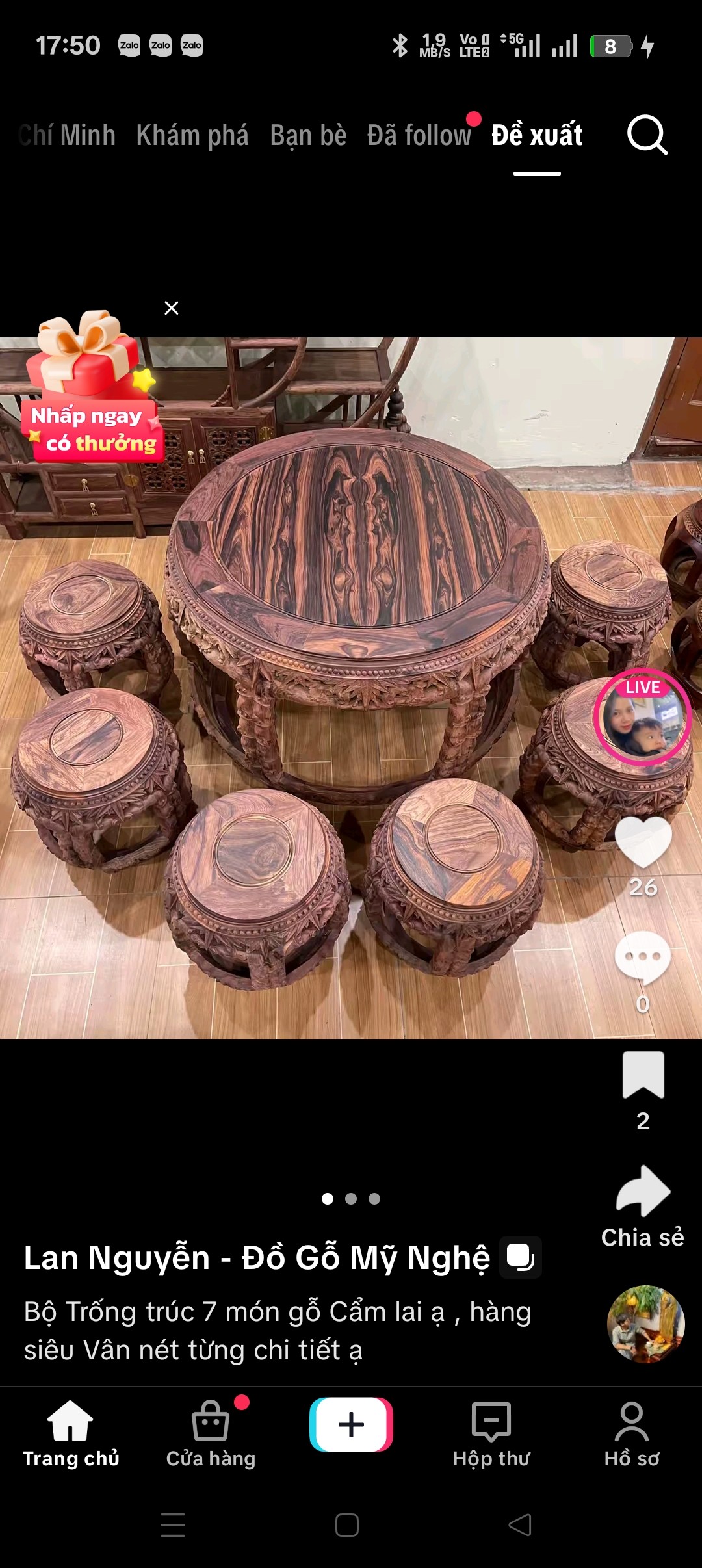Tap the system back button
The height and width of the screenshot is (1568, 702).
(520, 1525)
